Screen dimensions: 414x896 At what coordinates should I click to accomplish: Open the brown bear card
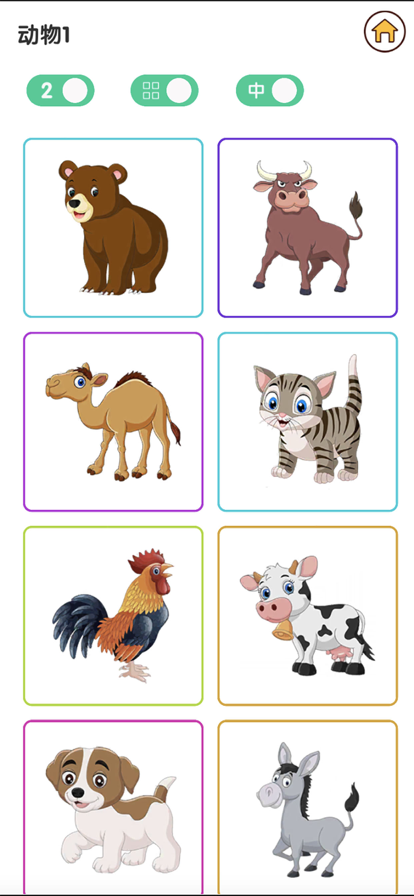(x=113, y=227)
